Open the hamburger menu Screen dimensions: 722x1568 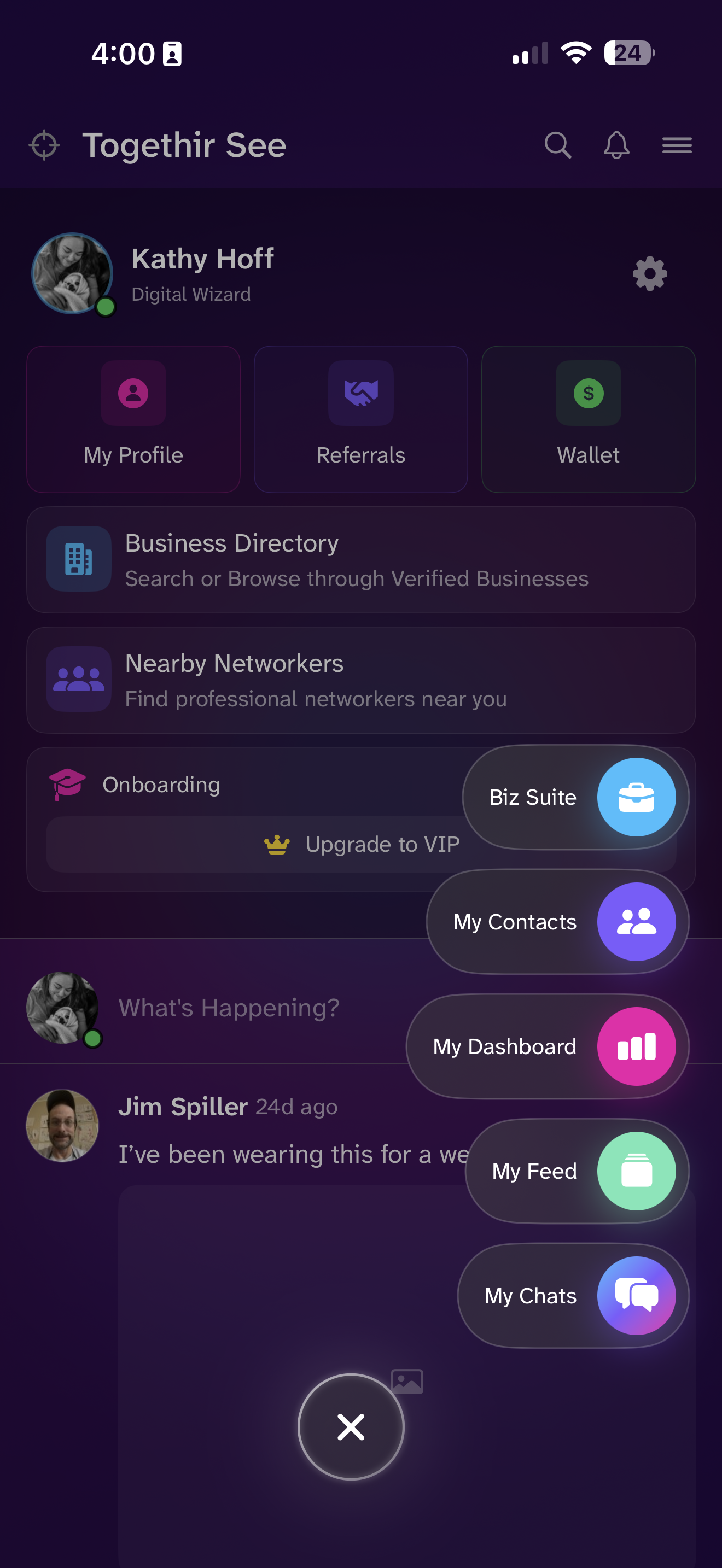click(x=677, y=145)
